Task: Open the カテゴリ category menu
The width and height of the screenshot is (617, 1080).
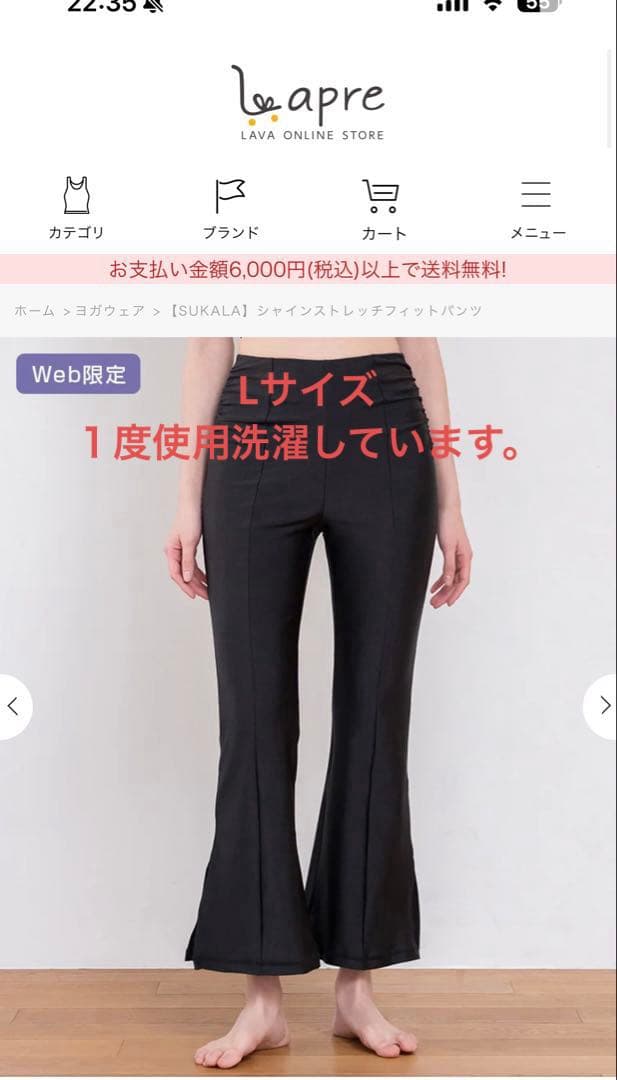Action: tap(76, 208)
